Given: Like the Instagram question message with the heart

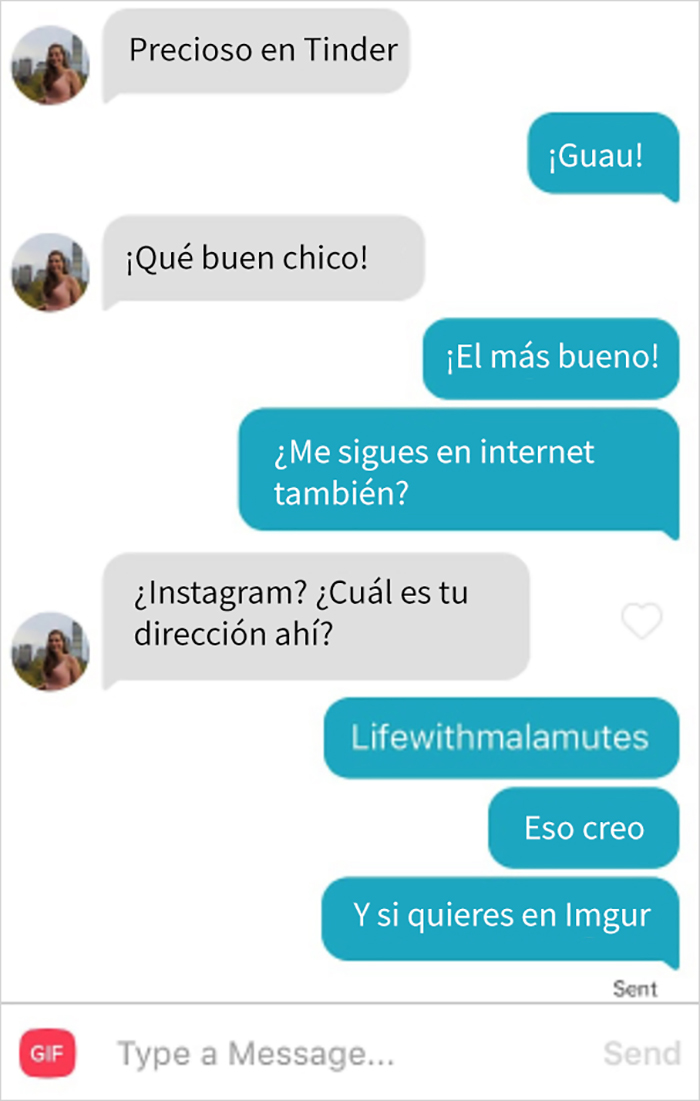Looking at the screenshot, I should coord(641,622).
